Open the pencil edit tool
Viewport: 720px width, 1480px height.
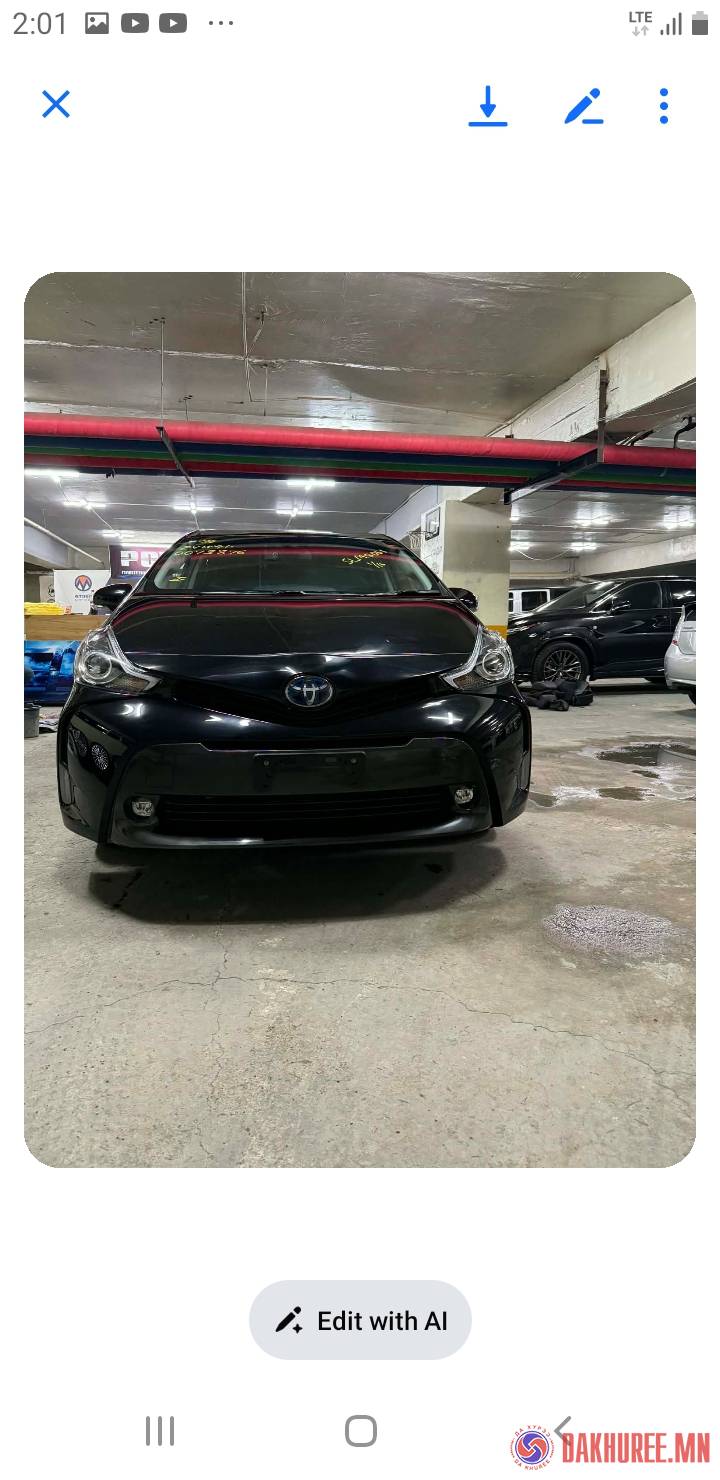tap(583, 106)
